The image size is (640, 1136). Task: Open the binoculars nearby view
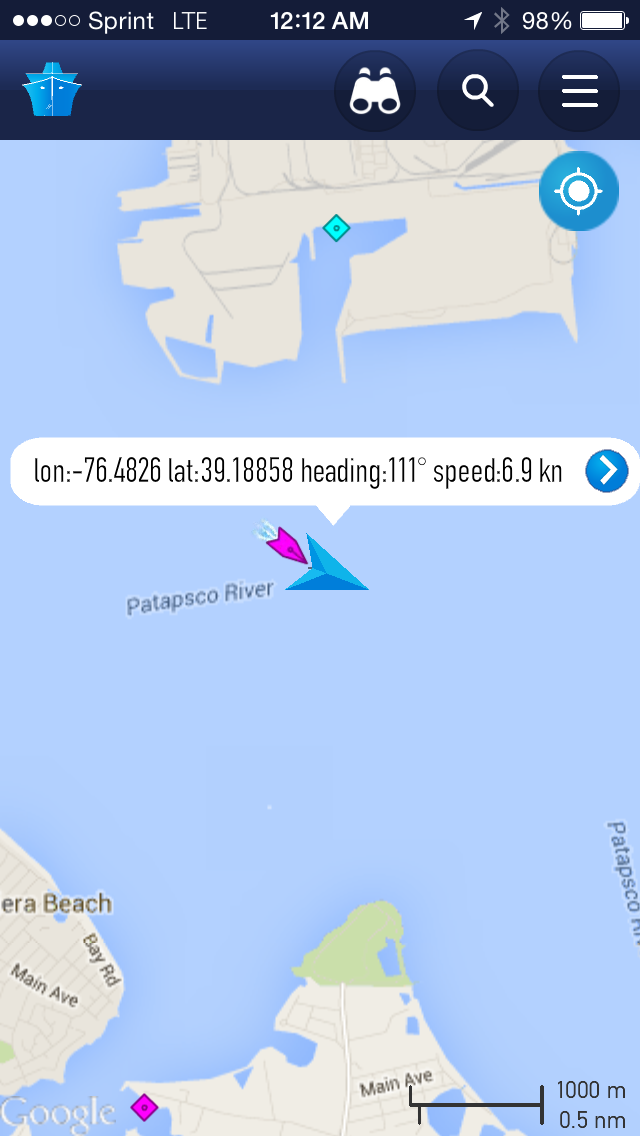pyautogui.click(x=375, y=92)
